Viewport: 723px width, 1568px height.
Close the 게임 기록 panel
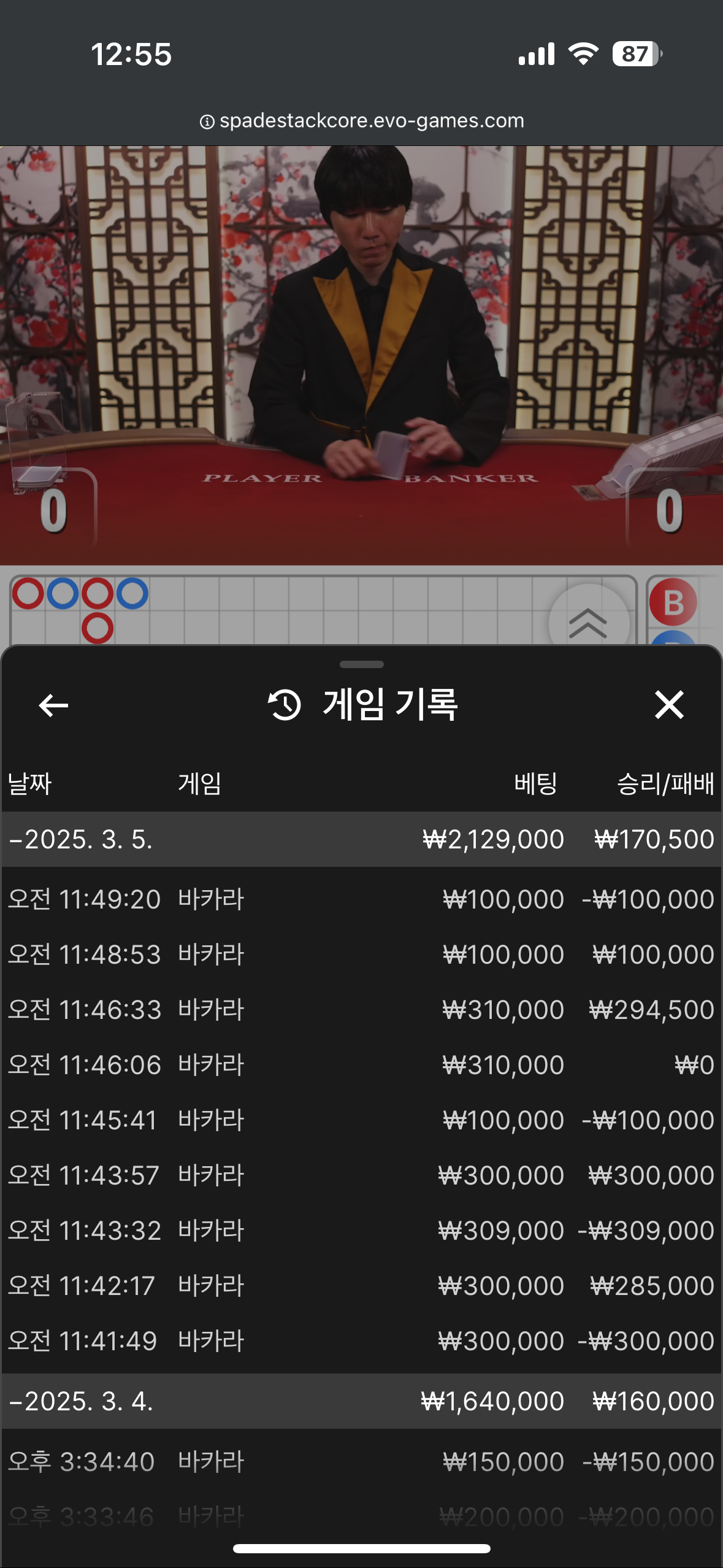[x=668, y=704]
